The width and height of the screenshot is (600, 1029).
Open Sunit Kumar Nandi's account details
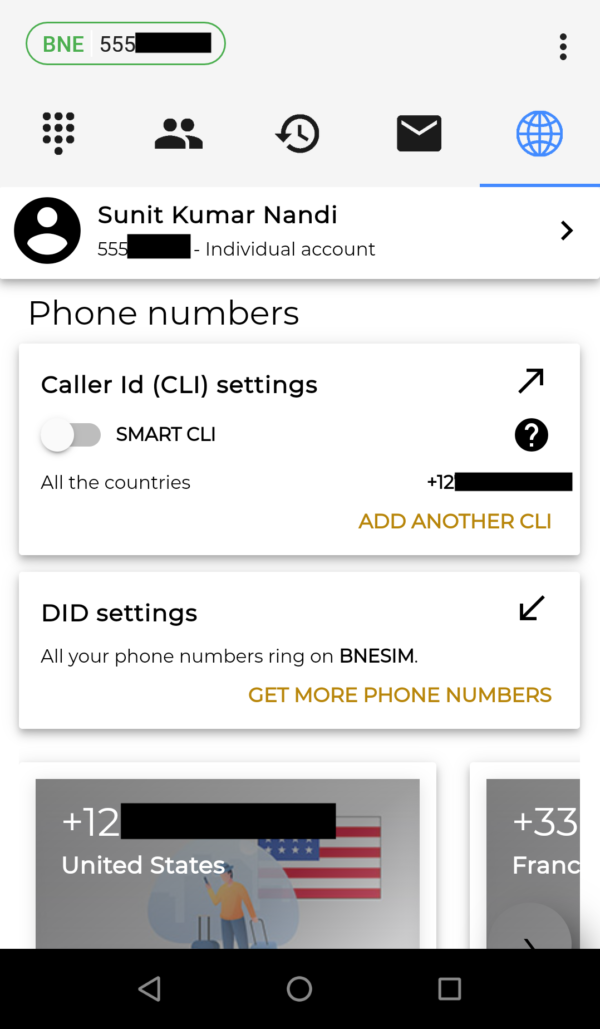(x=300, y=231)
